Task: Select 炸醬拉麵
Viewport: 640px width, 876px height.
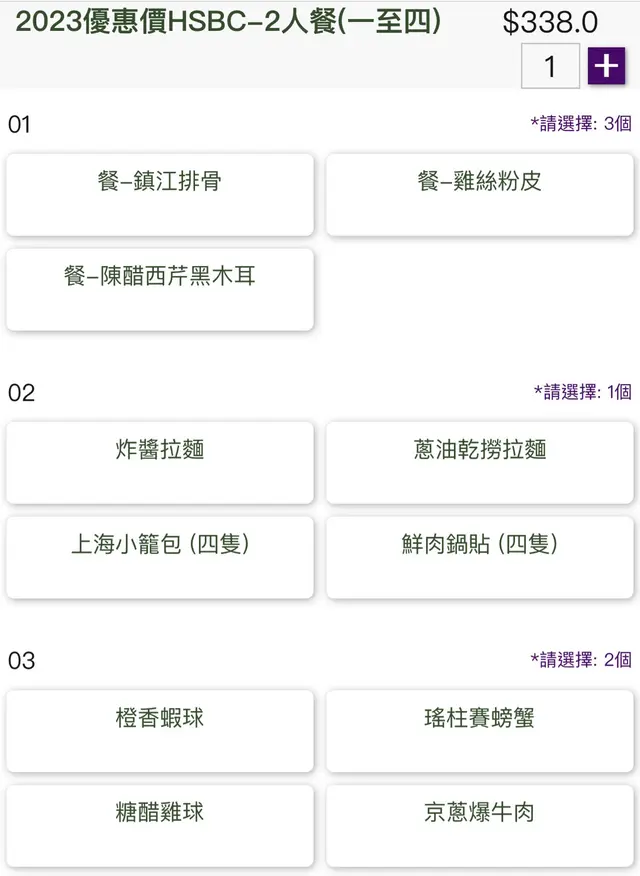Action: 160,462
